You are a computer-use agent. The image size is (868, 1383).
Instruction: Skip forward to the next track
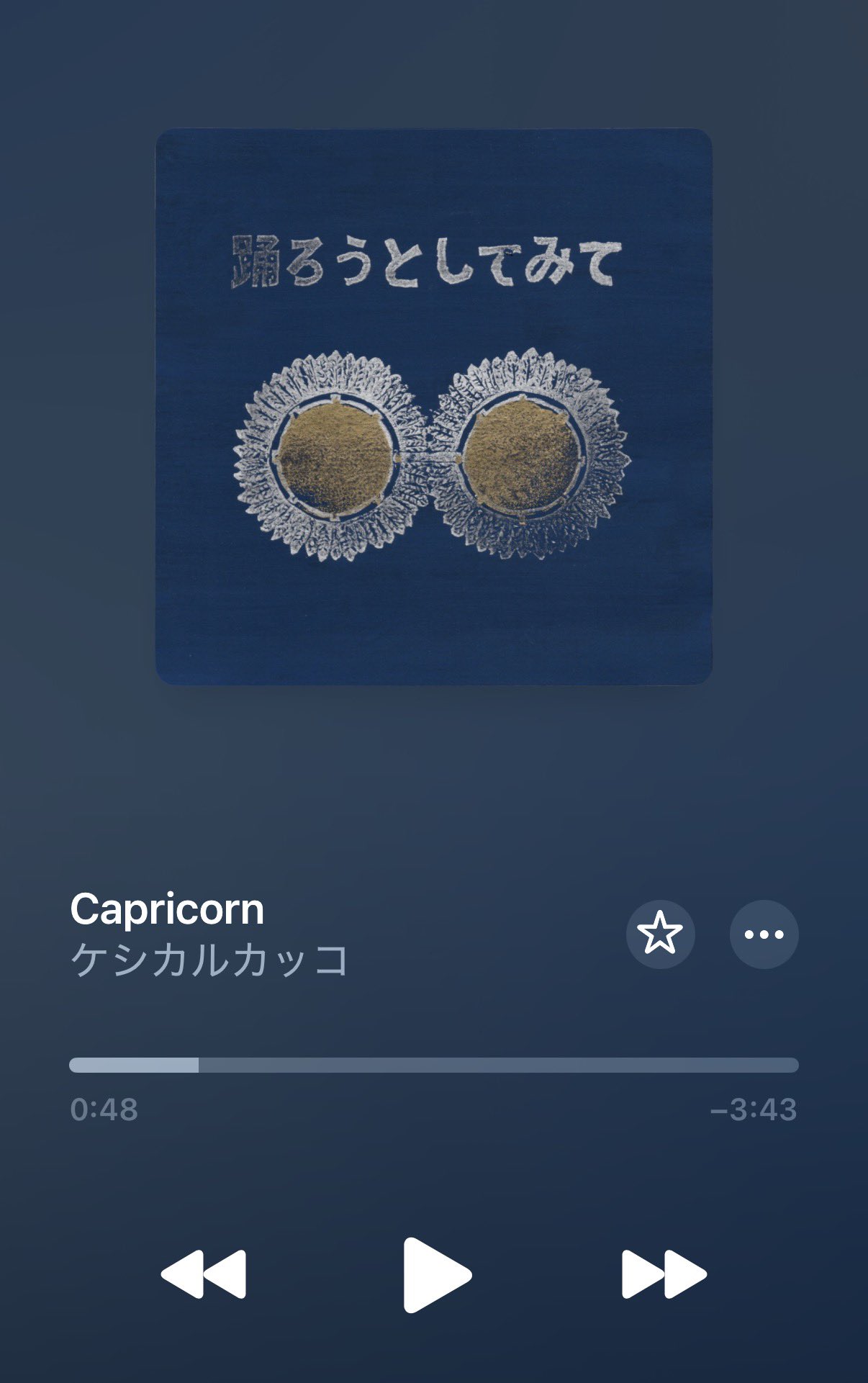pos(664,1274)
